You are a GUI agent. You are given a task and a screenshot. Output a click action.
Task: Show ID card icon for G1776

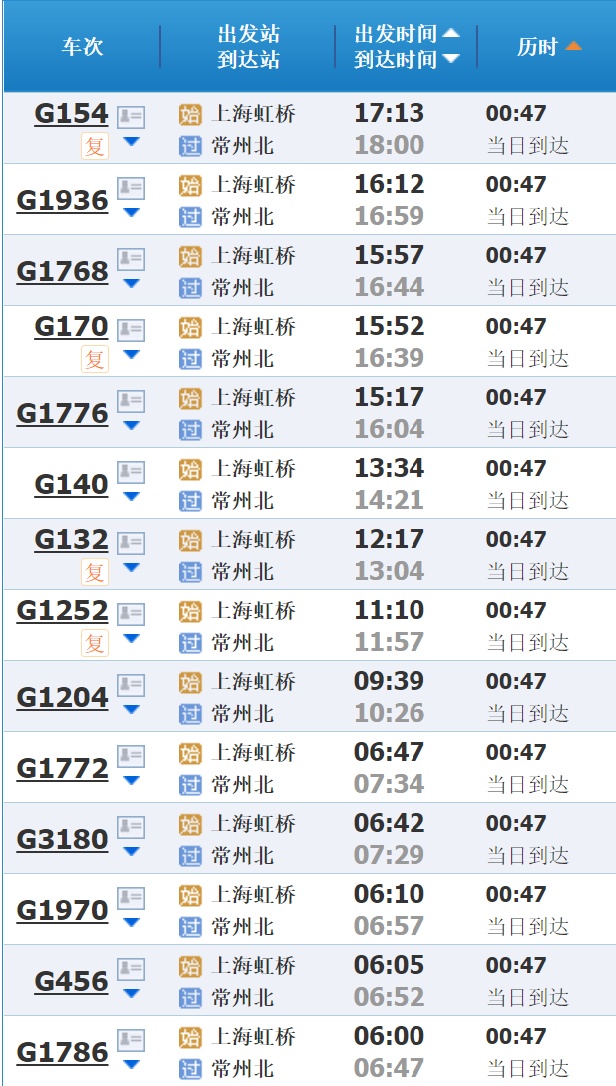[x=131, y=401]
